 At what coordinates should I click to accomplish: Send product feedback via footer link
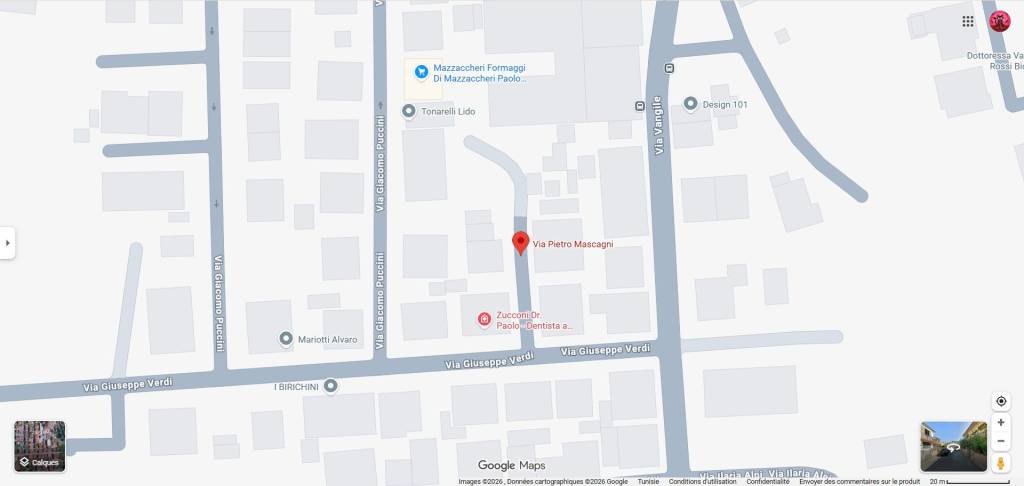[859, 481]
